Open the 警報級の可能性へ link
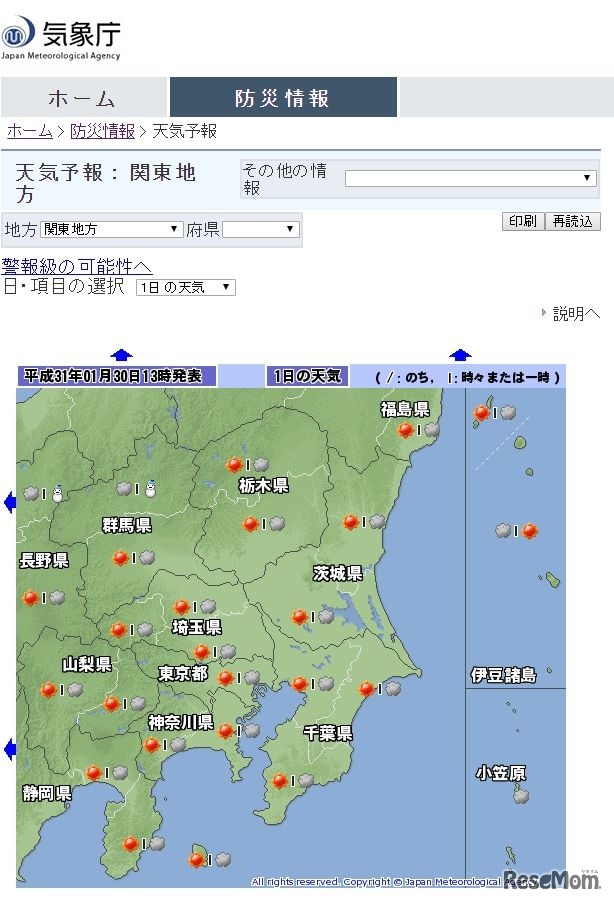 [77, 266]
